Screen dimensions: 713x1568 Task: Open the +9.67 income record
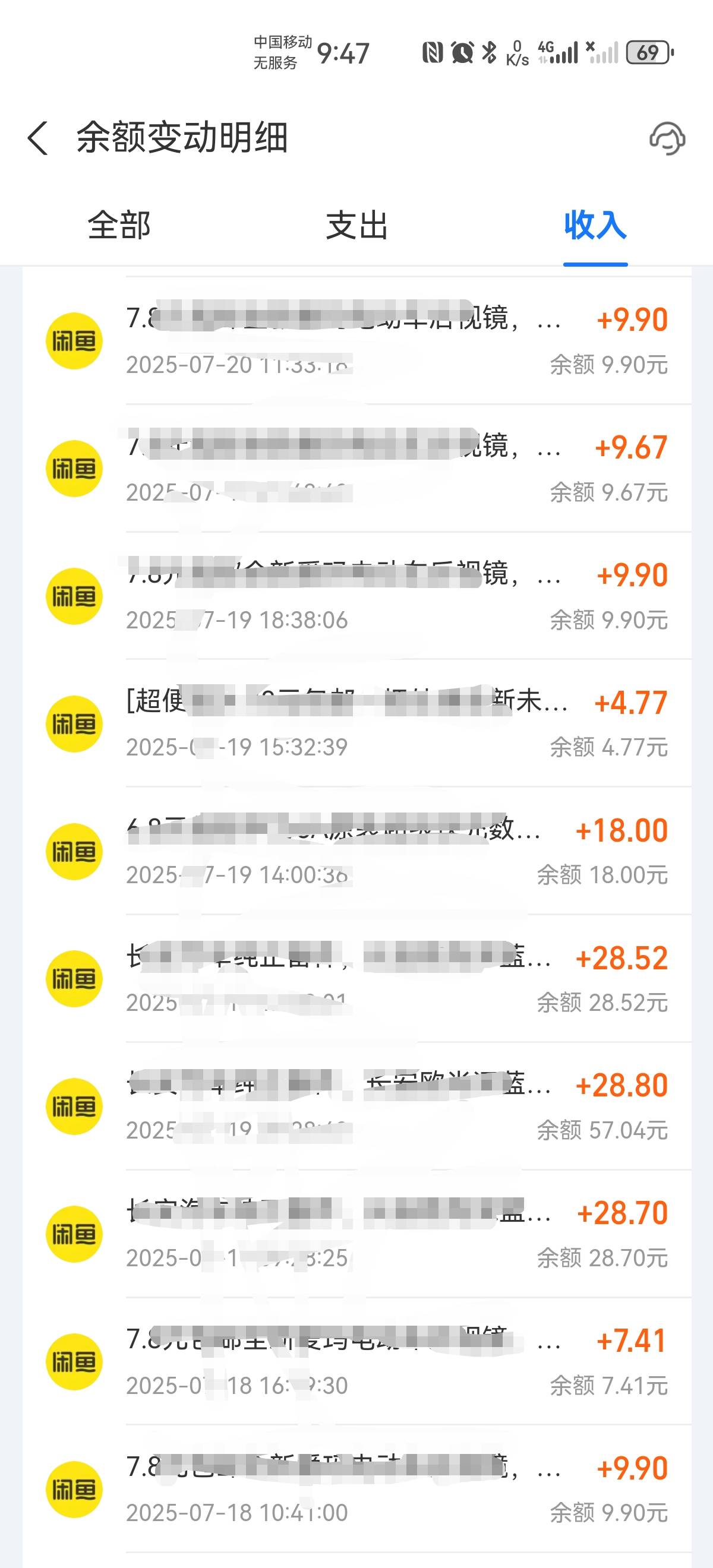pos(357,469)
